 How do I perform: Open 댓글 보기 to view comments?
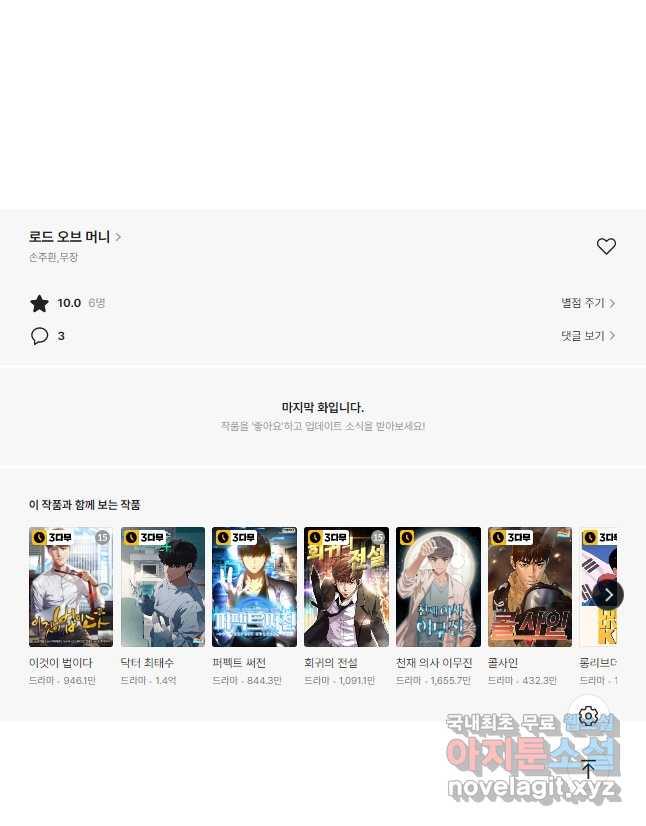(588, 336)
